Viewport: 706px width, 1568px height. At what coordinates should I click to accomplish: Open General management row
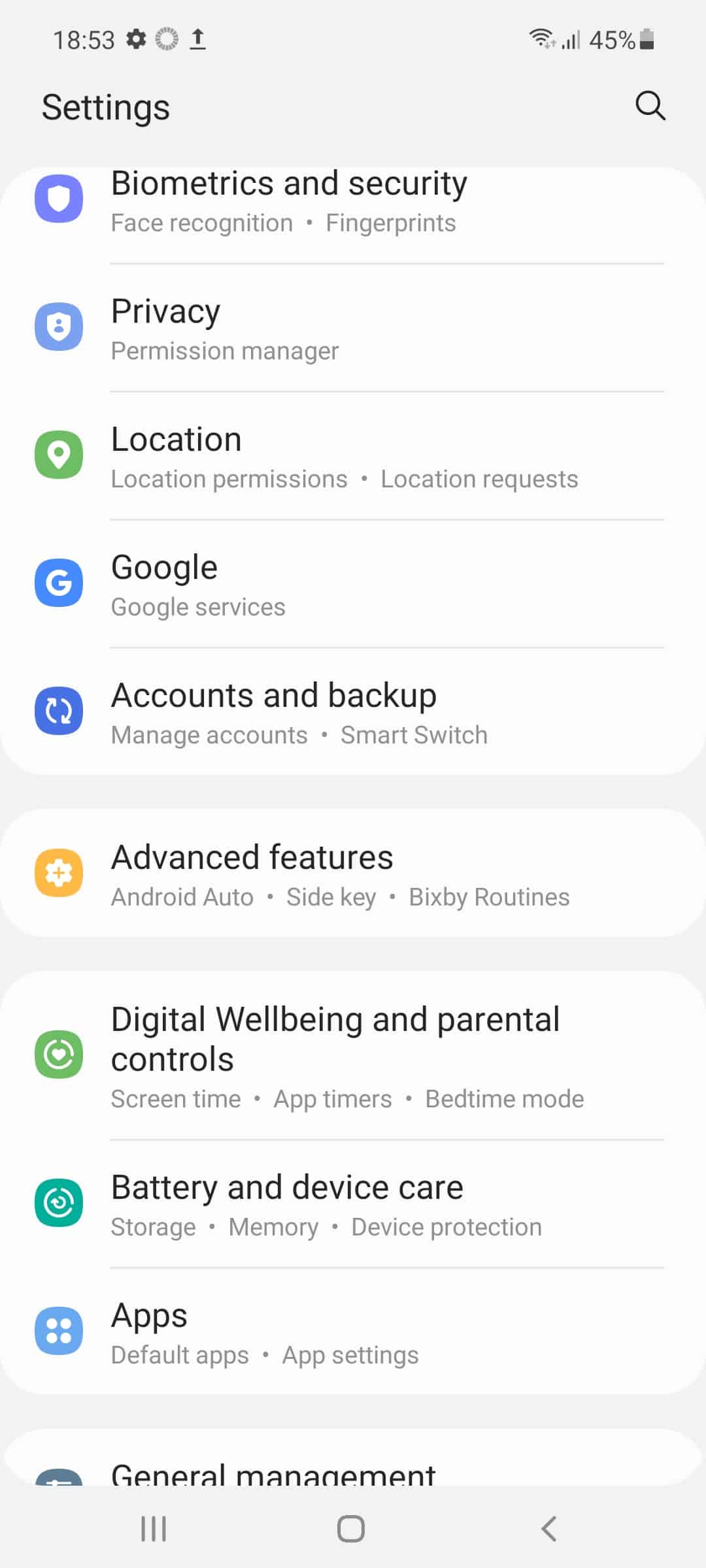(x=353, y=1471)
